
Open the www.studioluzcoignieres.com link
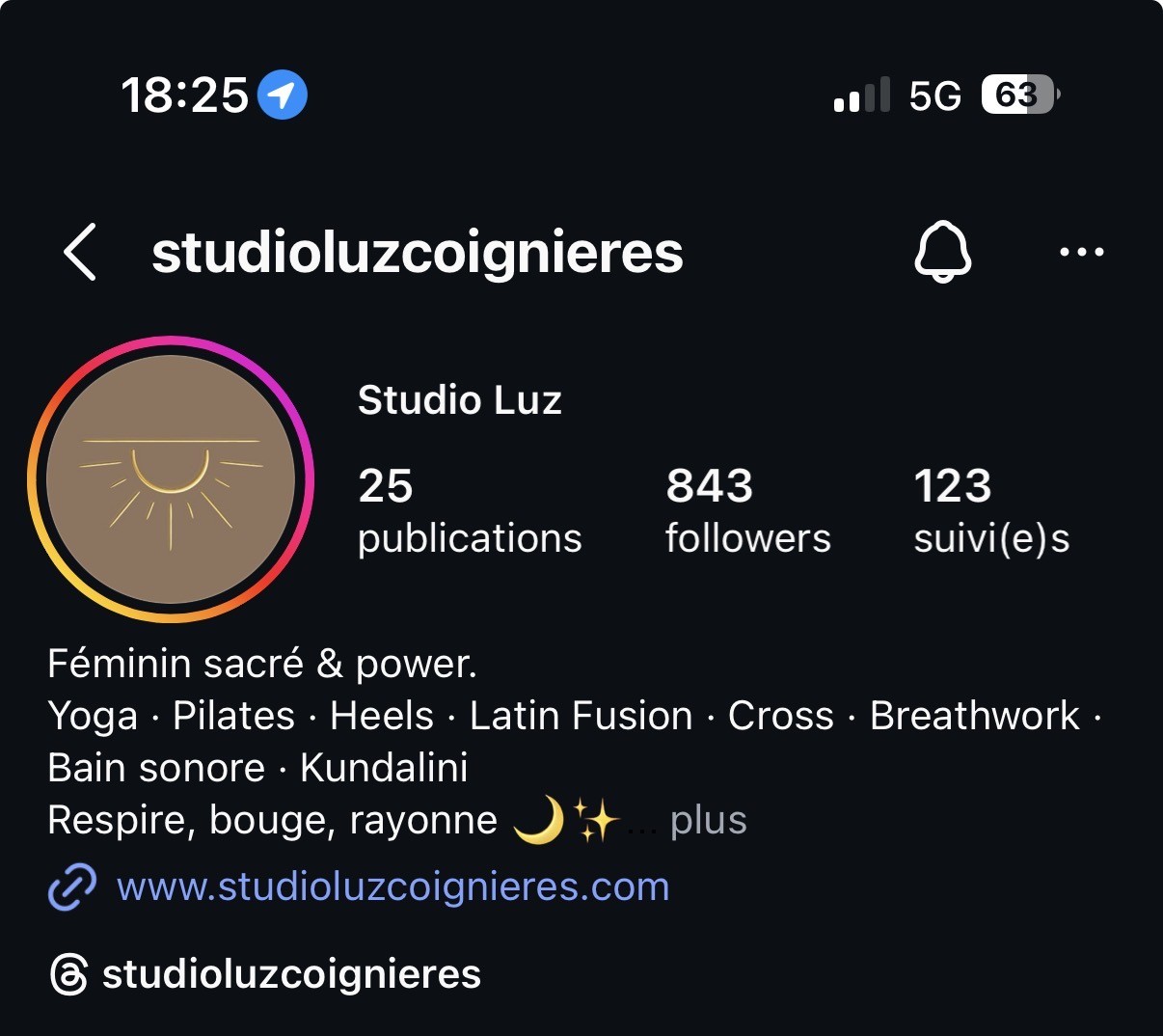pyautogui.click(x=392, y=886)
